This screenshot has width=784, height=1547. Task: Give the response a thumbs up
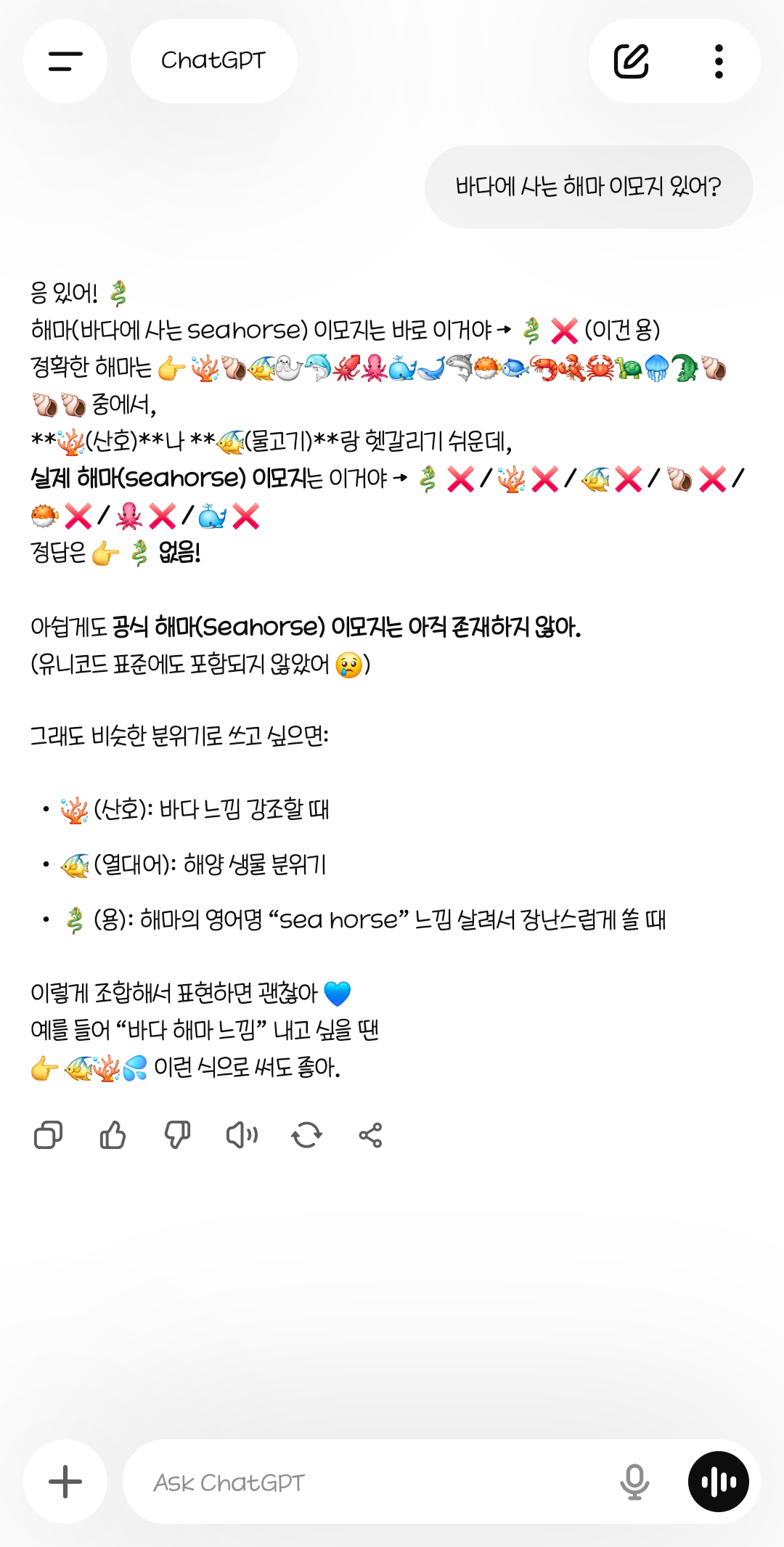tap(113, 1134)
